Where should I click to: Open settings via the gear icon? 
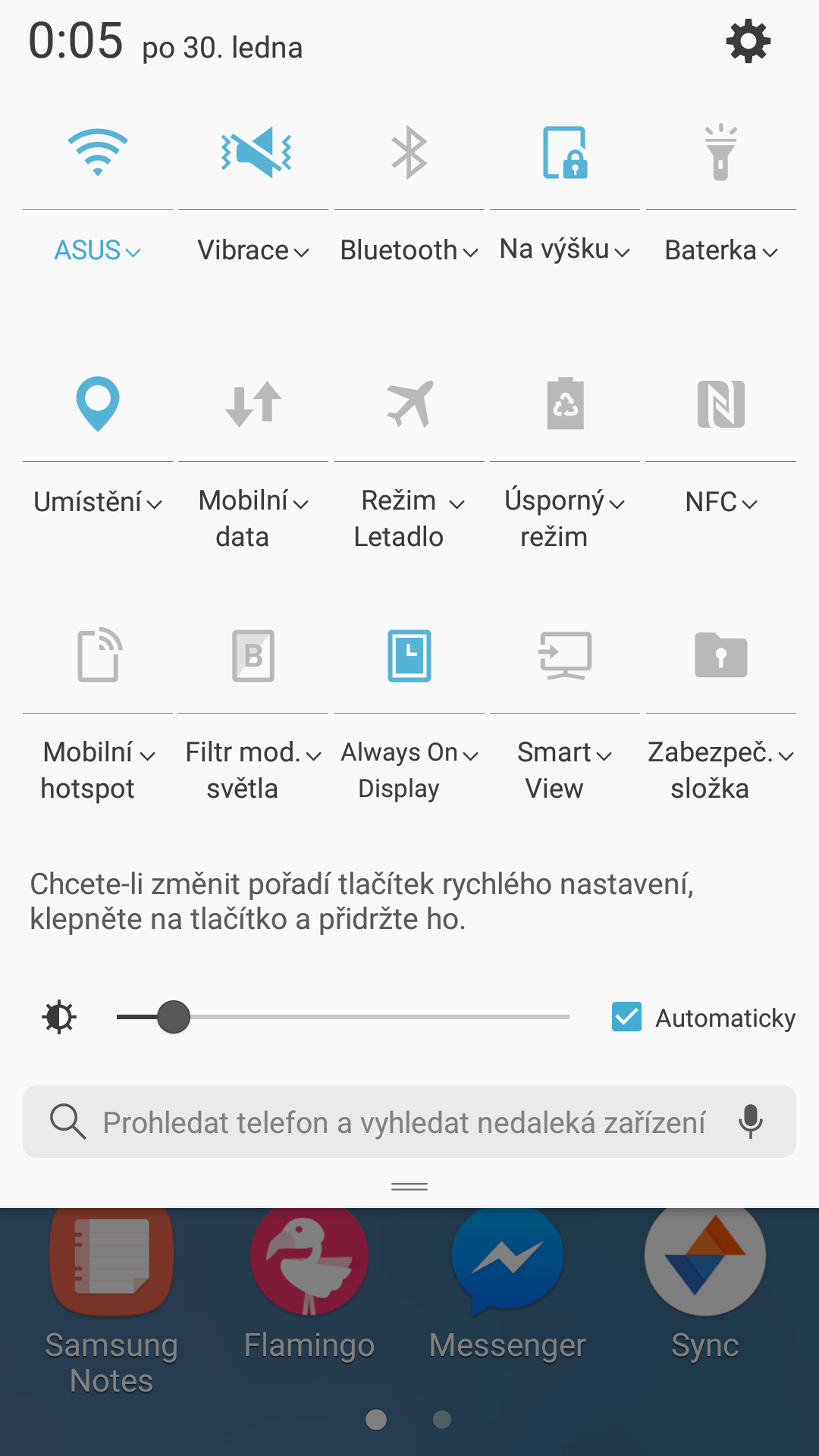(748, 41)
